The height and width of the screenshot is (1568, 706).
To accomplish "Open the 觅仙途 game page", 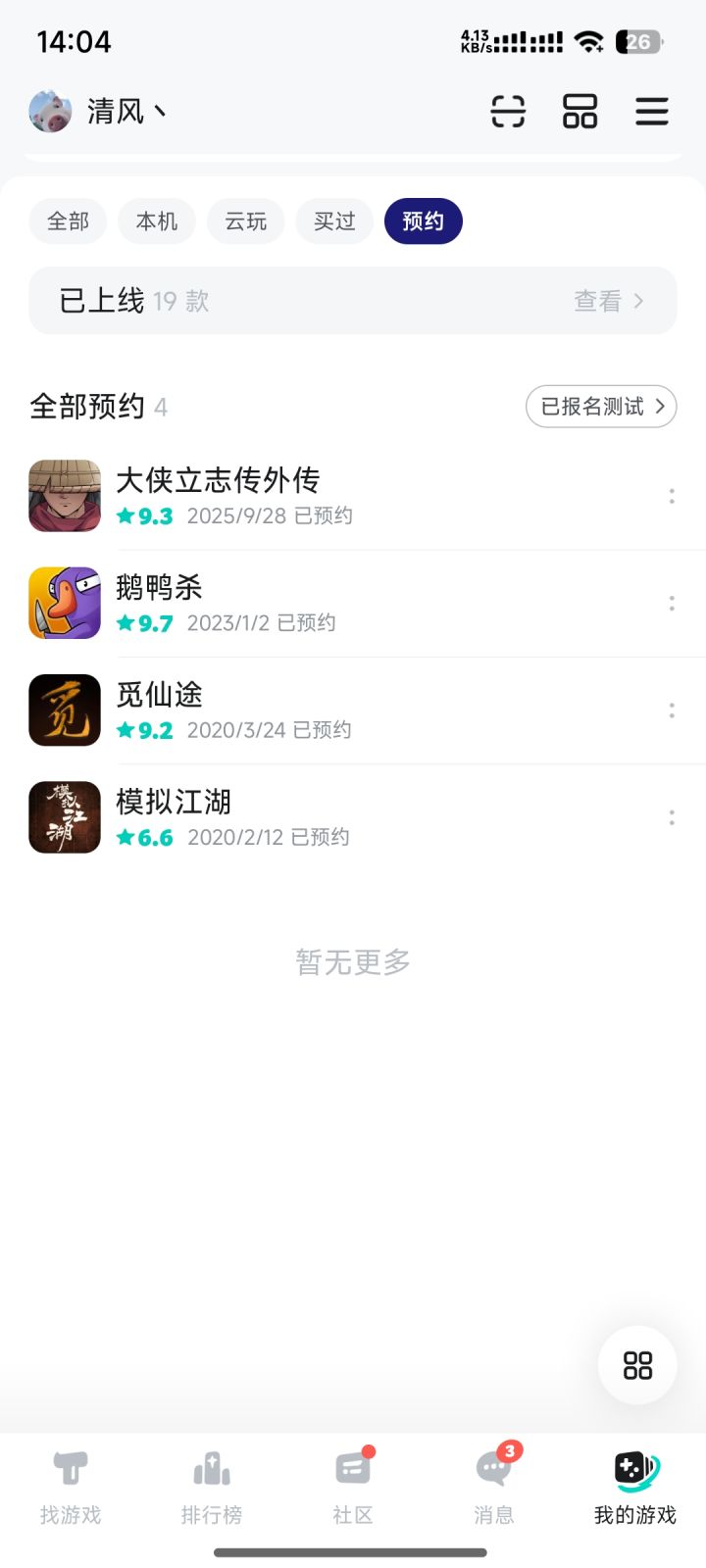I will pyautogui.click(x=159, y=710).
